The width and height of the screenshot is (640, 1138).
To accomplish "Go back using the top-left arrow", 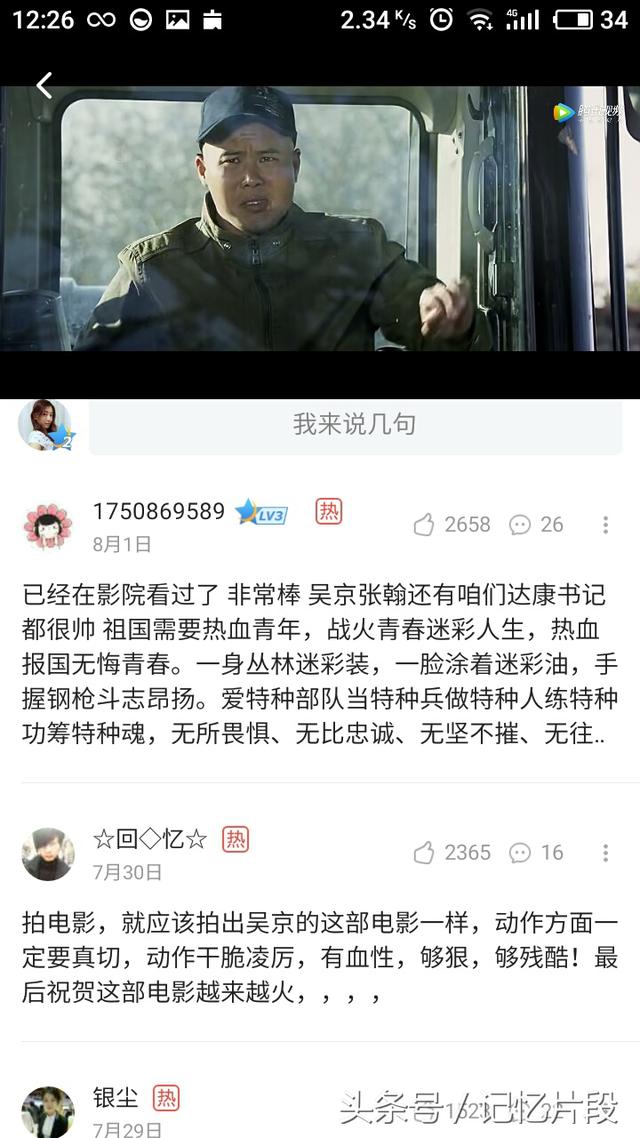I will [44, 86].
